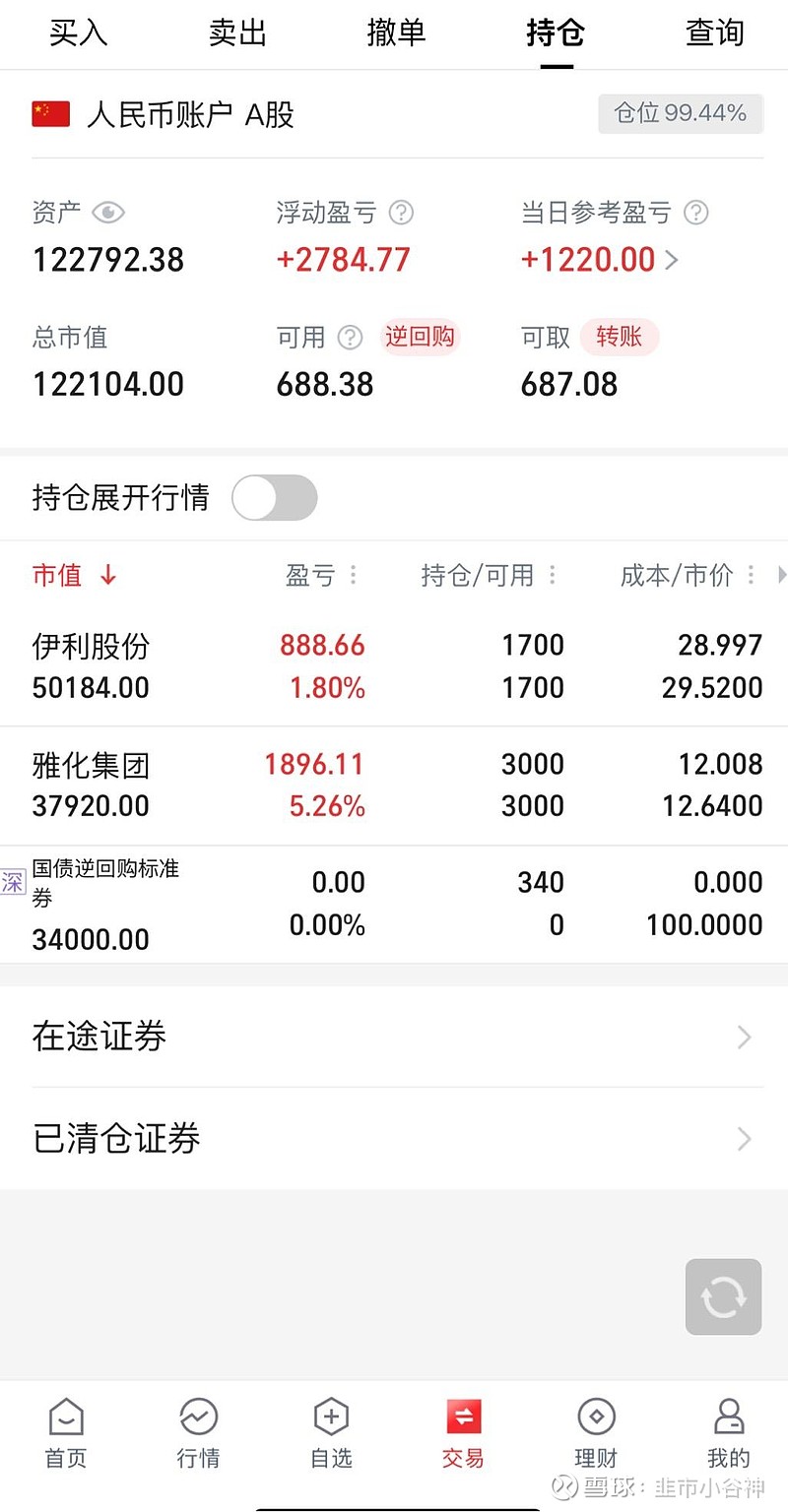Tap the 转账 transfer button
This screenshot has height=1512, width=788.
pos(619,338)
